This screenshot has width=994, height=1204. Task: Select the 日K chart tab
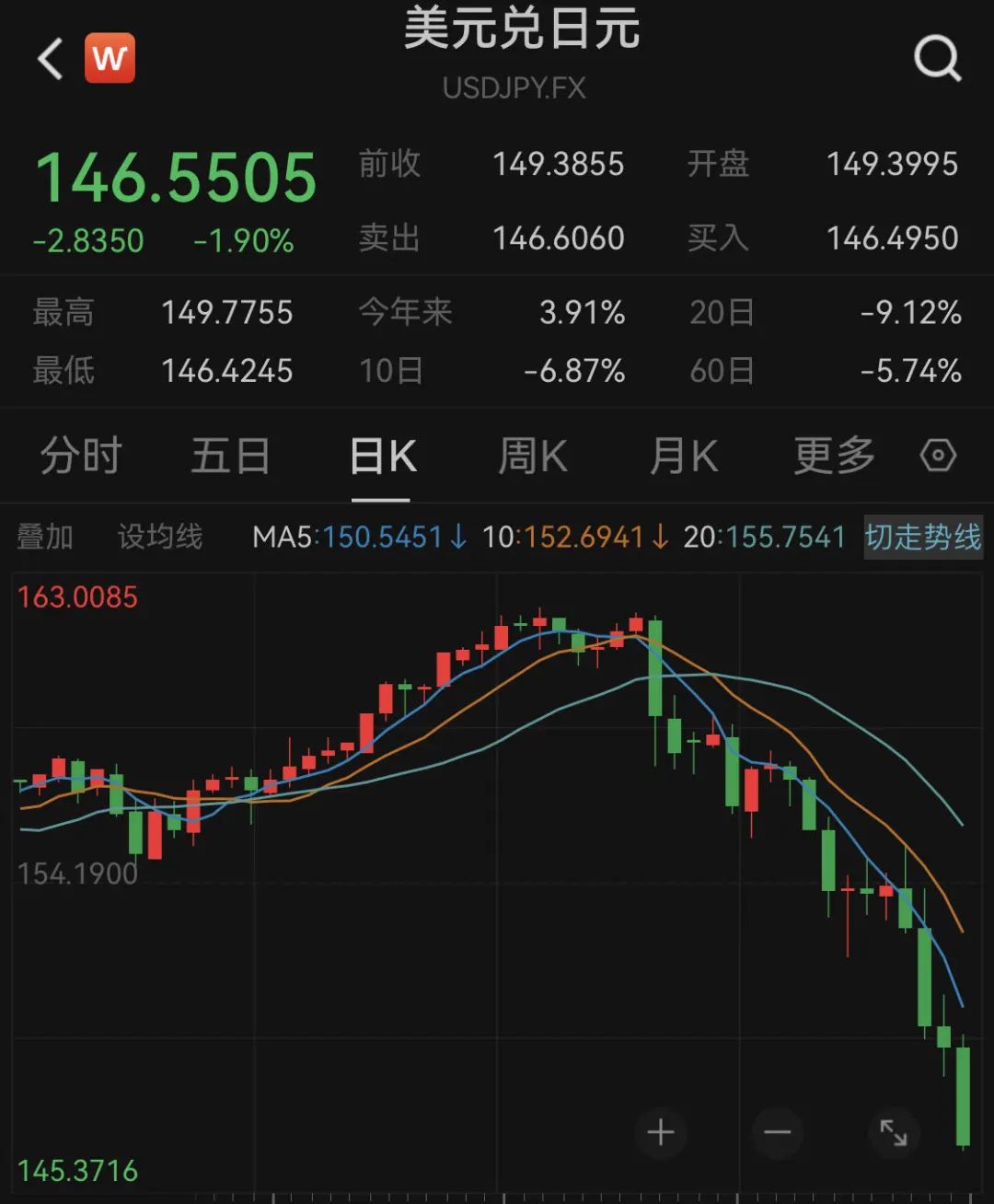pyautogui.click(x=382, y=457)
